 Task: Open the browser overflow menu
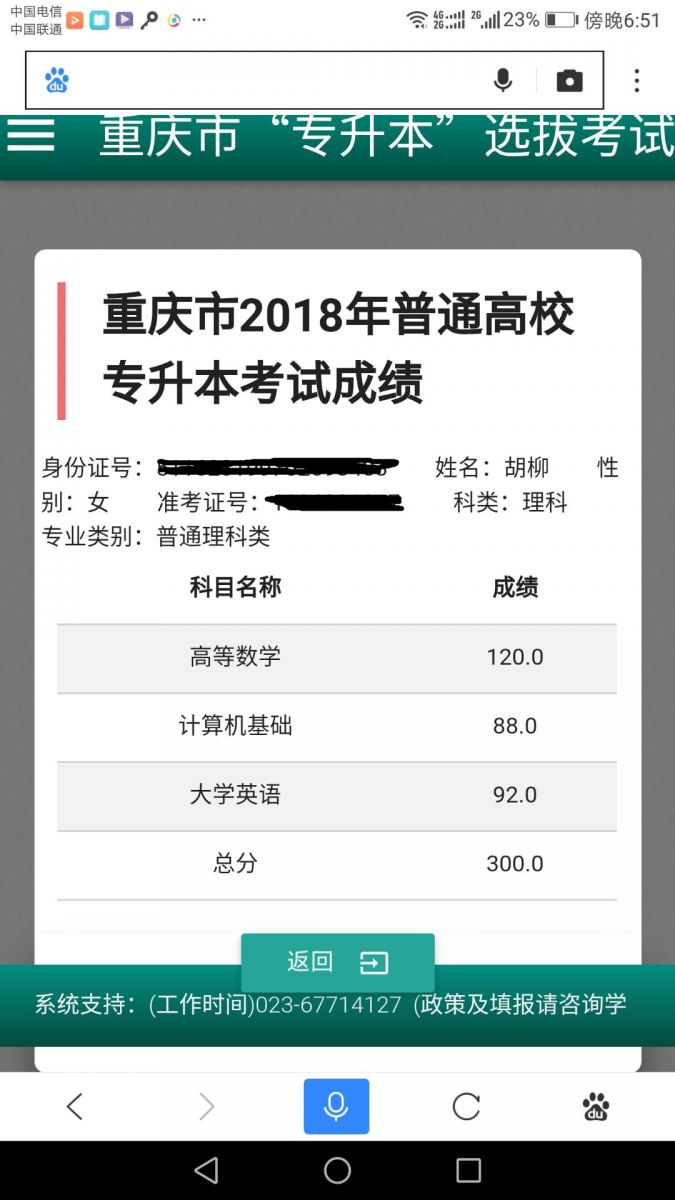[x=637, y=81]
